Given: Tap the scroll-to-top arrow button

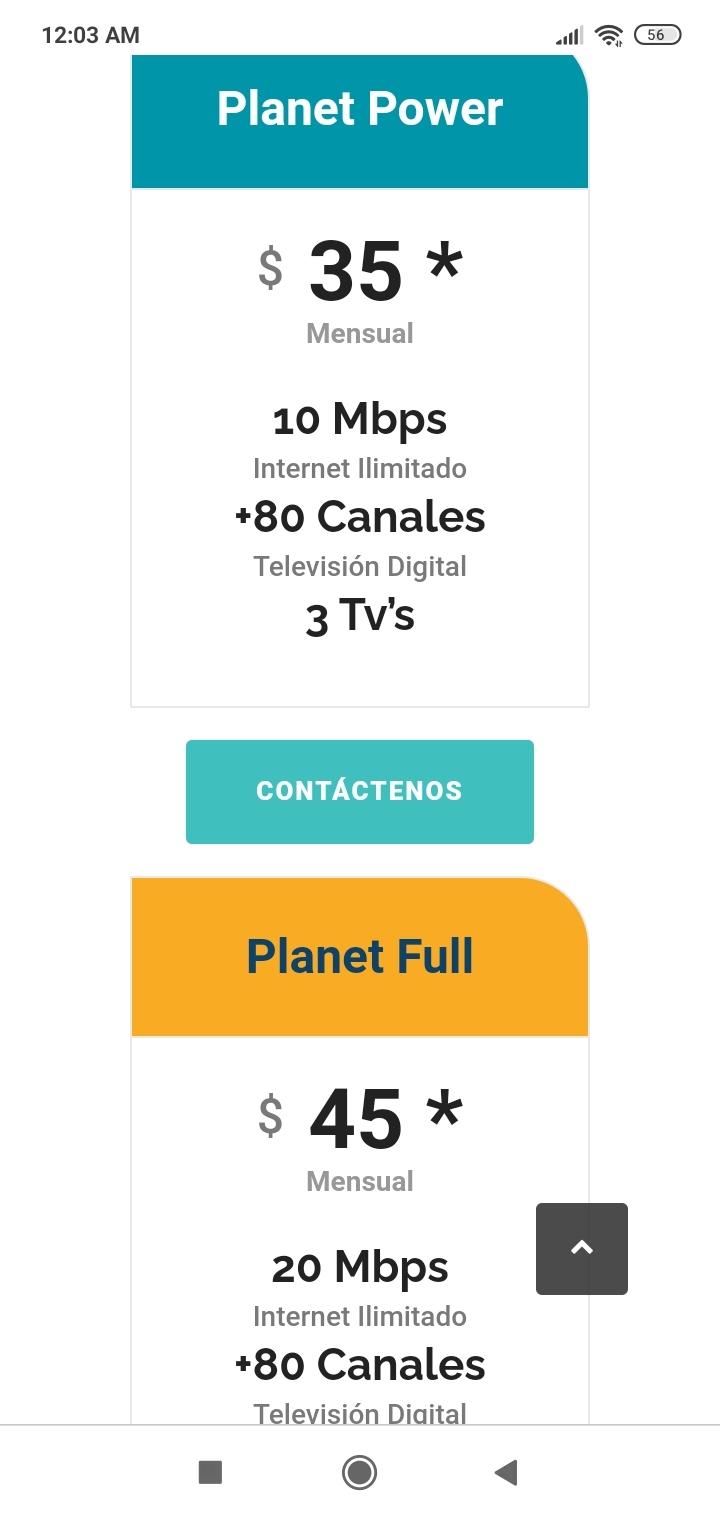Looking at the screenshot, I should [x=582, y=1248].
